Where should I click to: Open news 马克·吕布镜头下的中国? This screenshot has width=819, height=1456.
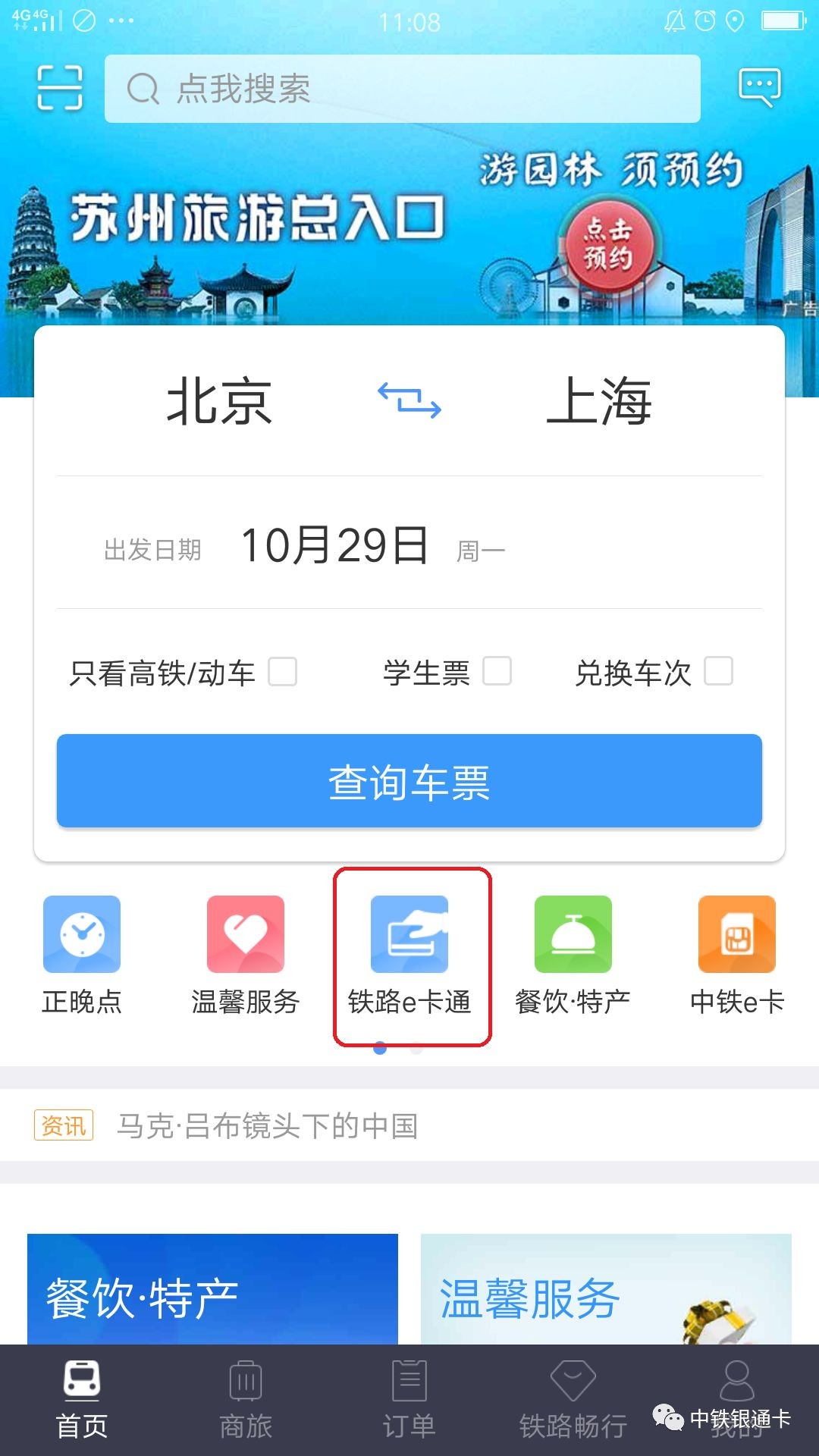267,1126
